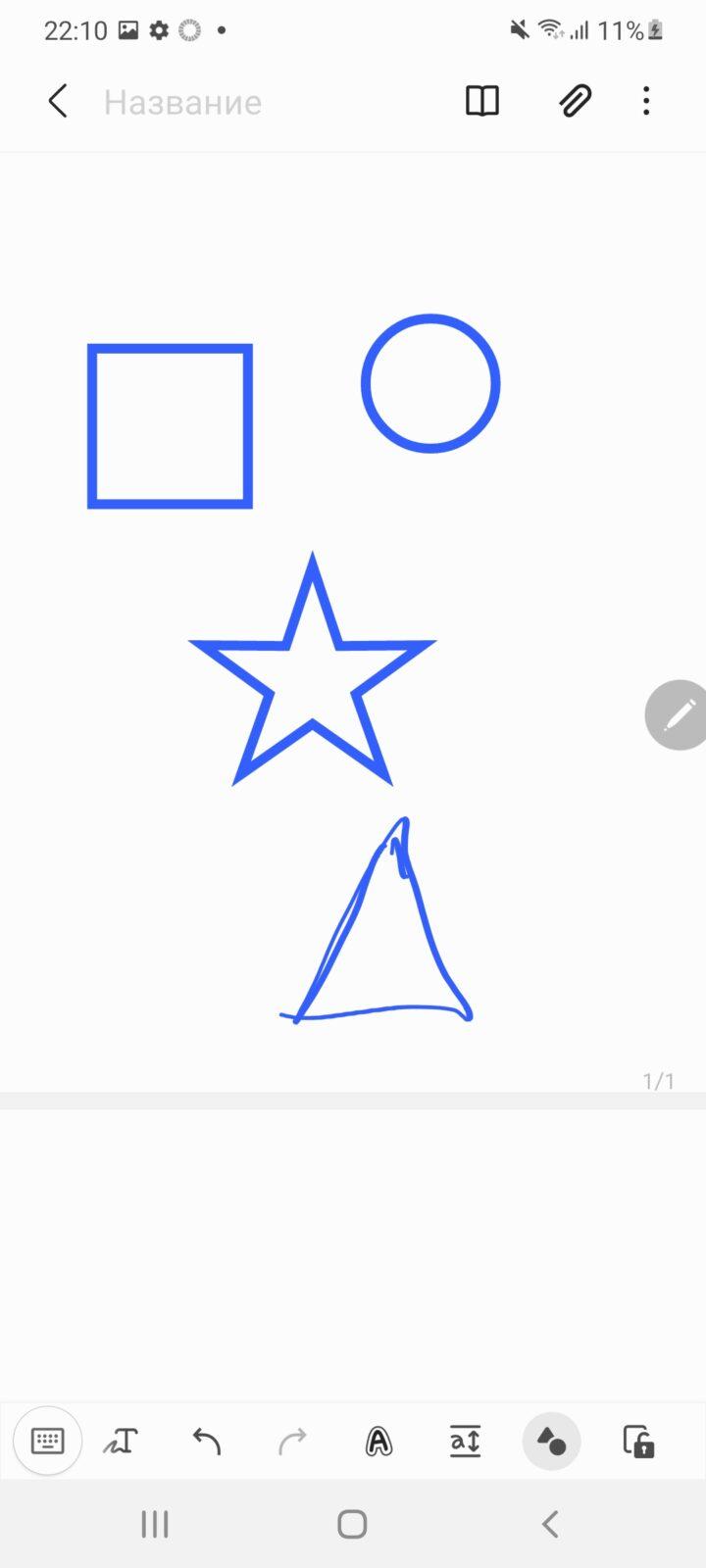
Task: Select the handwriting-to-text tool
Action: 121,1441
